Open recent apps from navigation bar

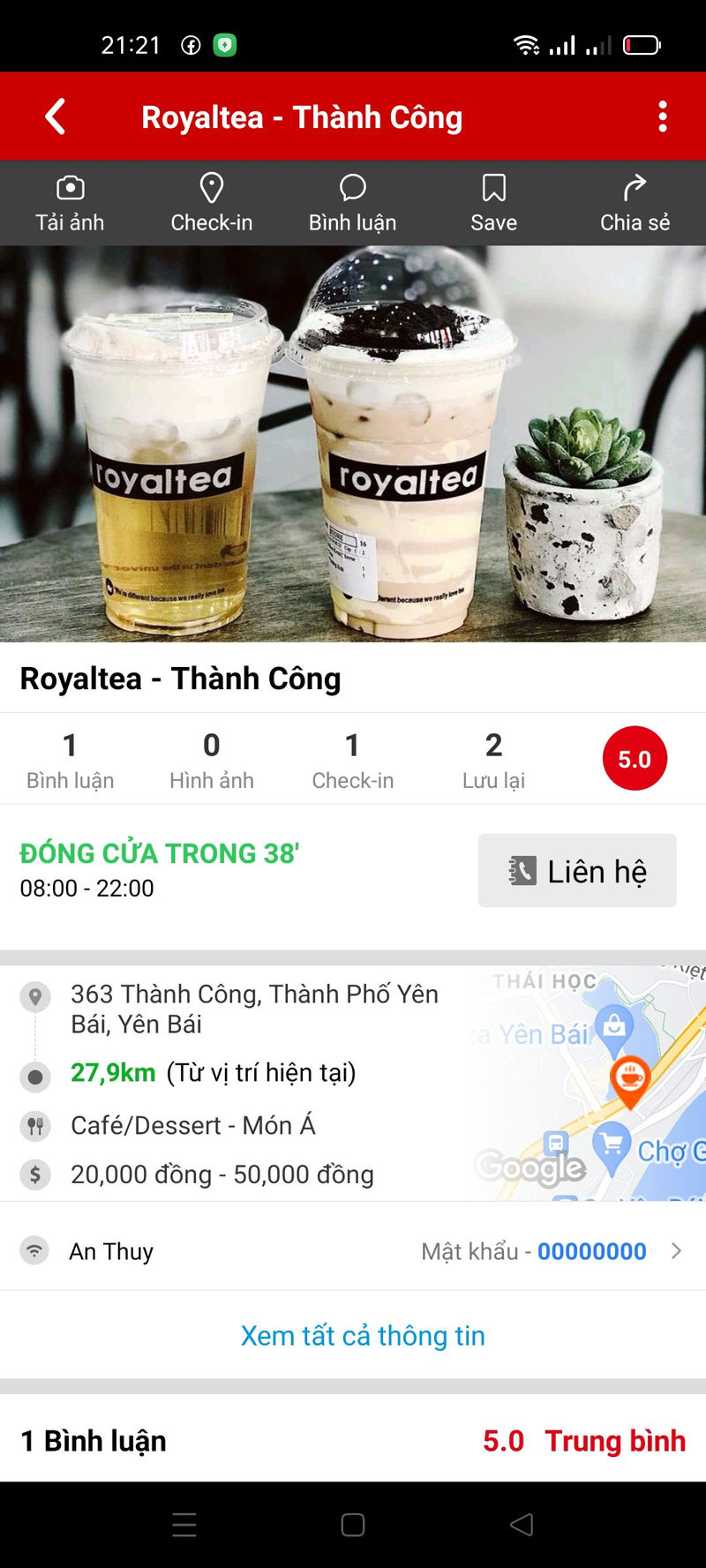[184, 1525]
